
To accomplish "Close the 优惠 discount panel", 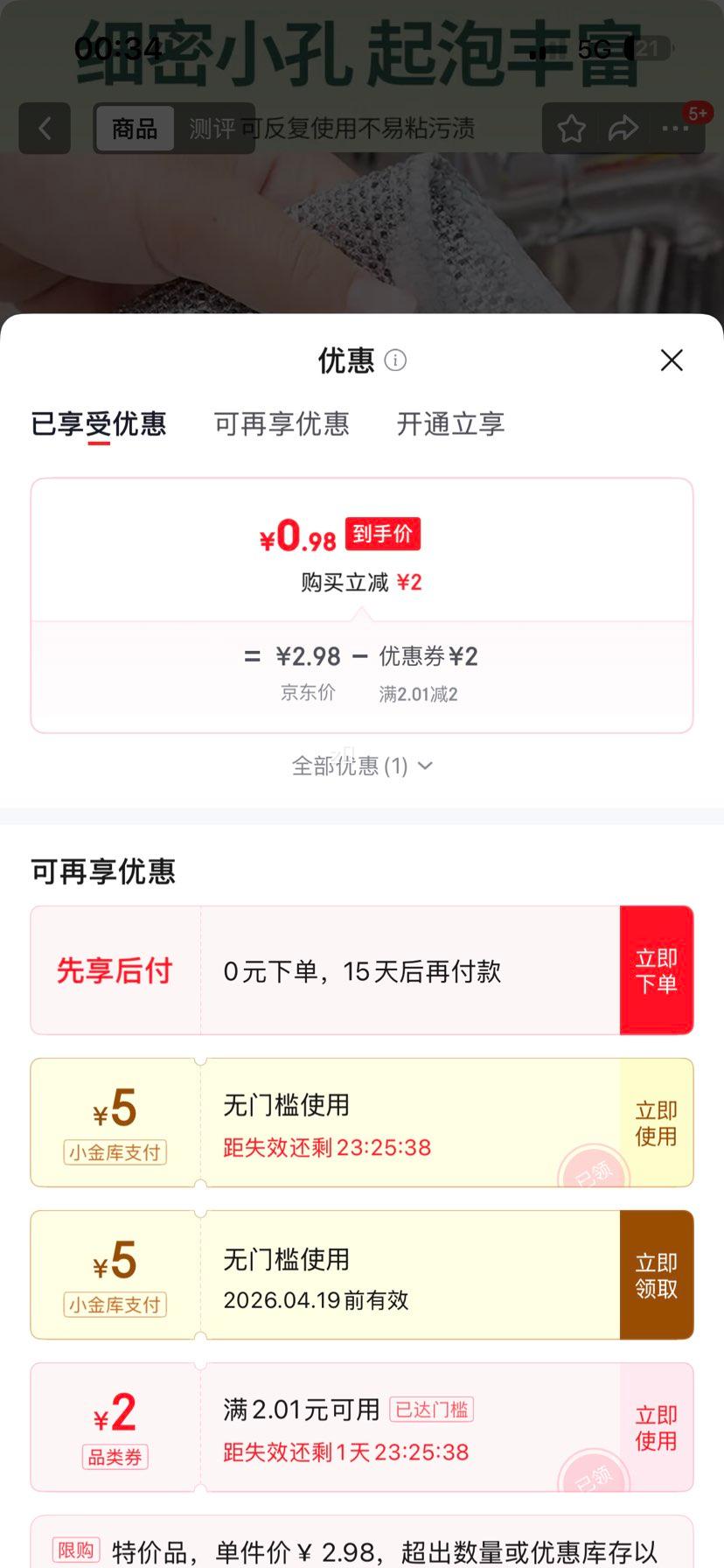I will coord(671,360).
